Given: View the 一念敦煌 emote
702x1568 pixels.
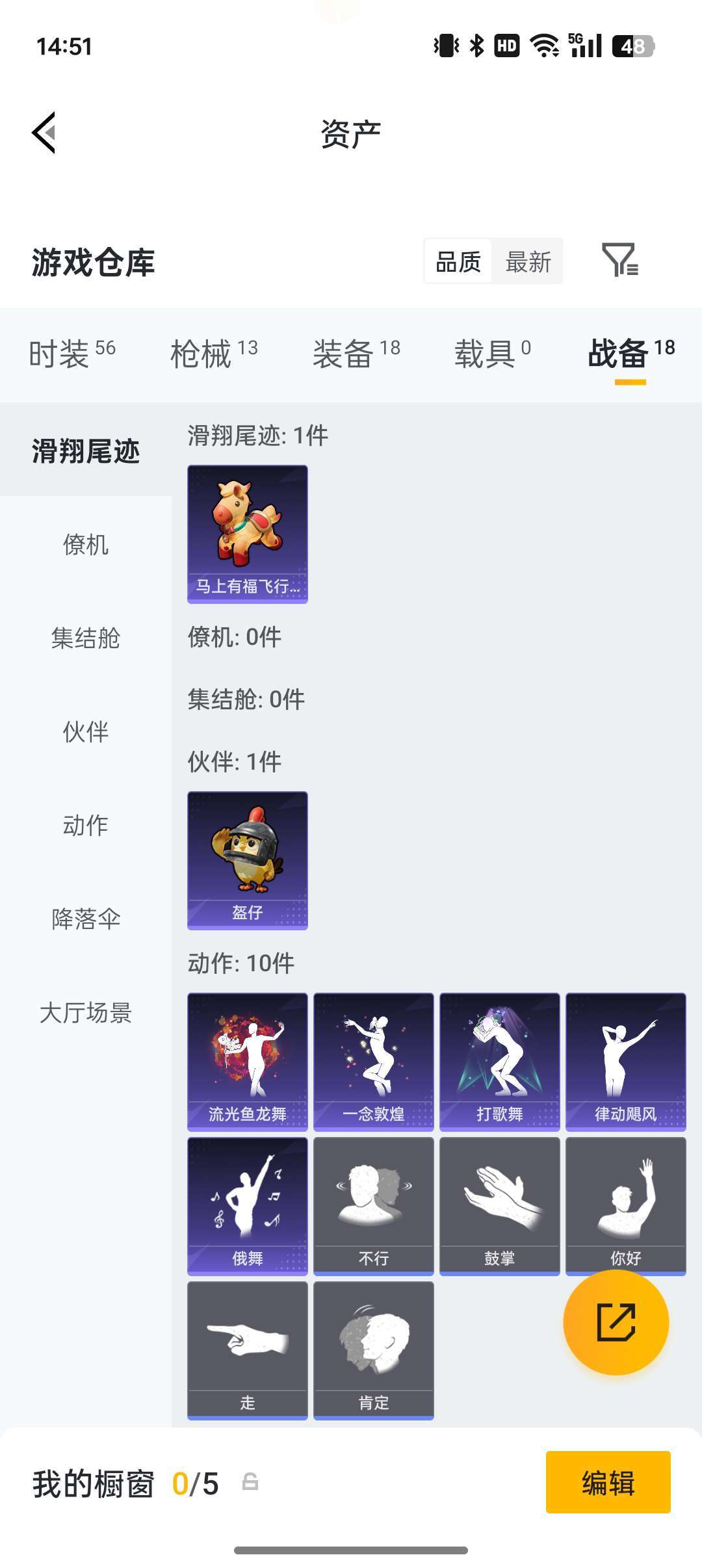Looking at the screenshot, I should [374, 1062].
